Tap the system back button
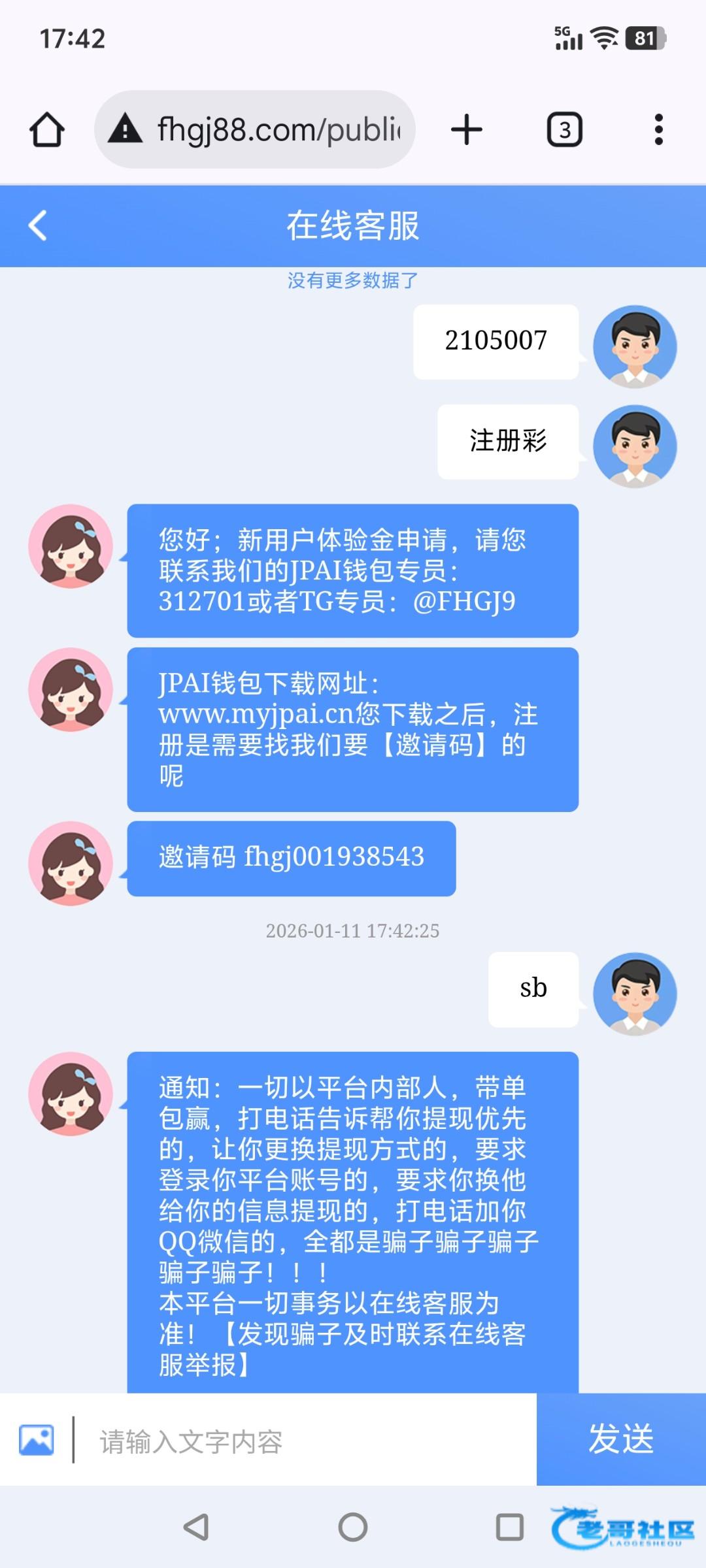706x1568 pixels. [x=196, y=1527]
